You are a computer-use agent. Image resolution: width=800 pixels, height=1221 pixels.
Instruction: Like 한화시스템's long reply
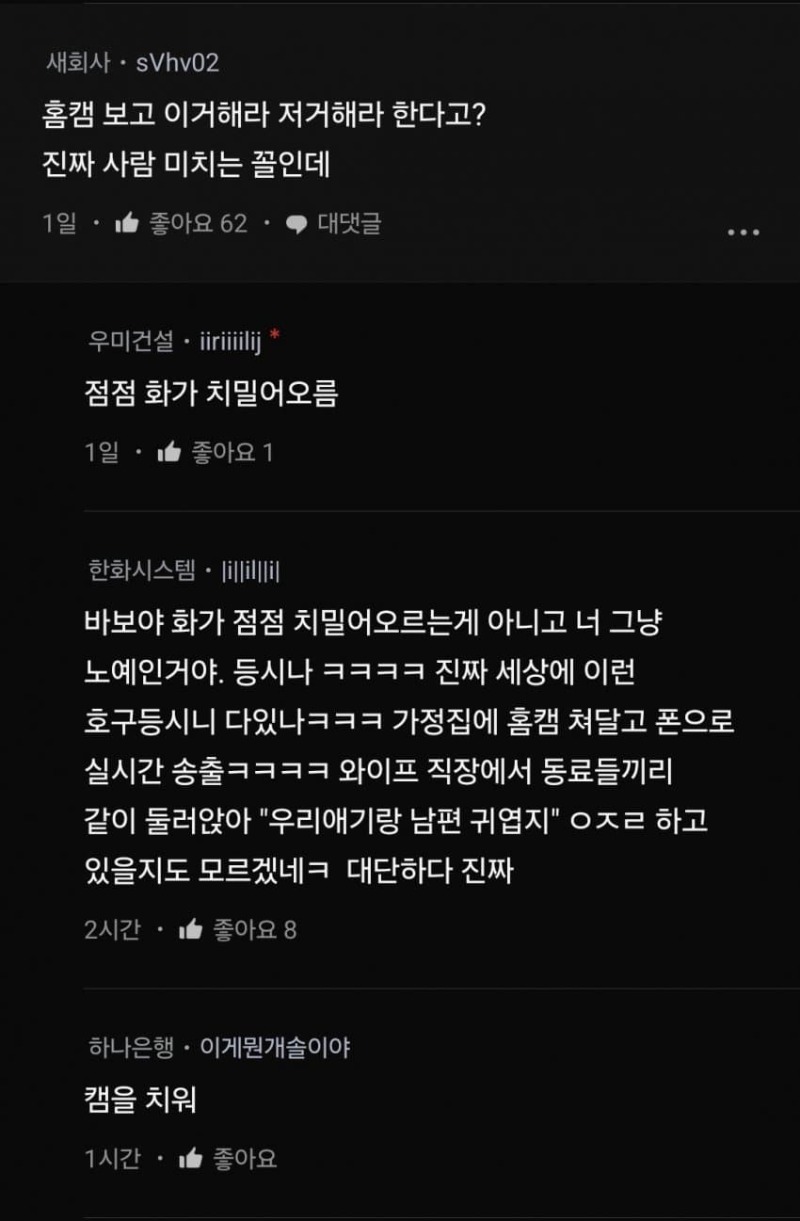tap(191, 930)
